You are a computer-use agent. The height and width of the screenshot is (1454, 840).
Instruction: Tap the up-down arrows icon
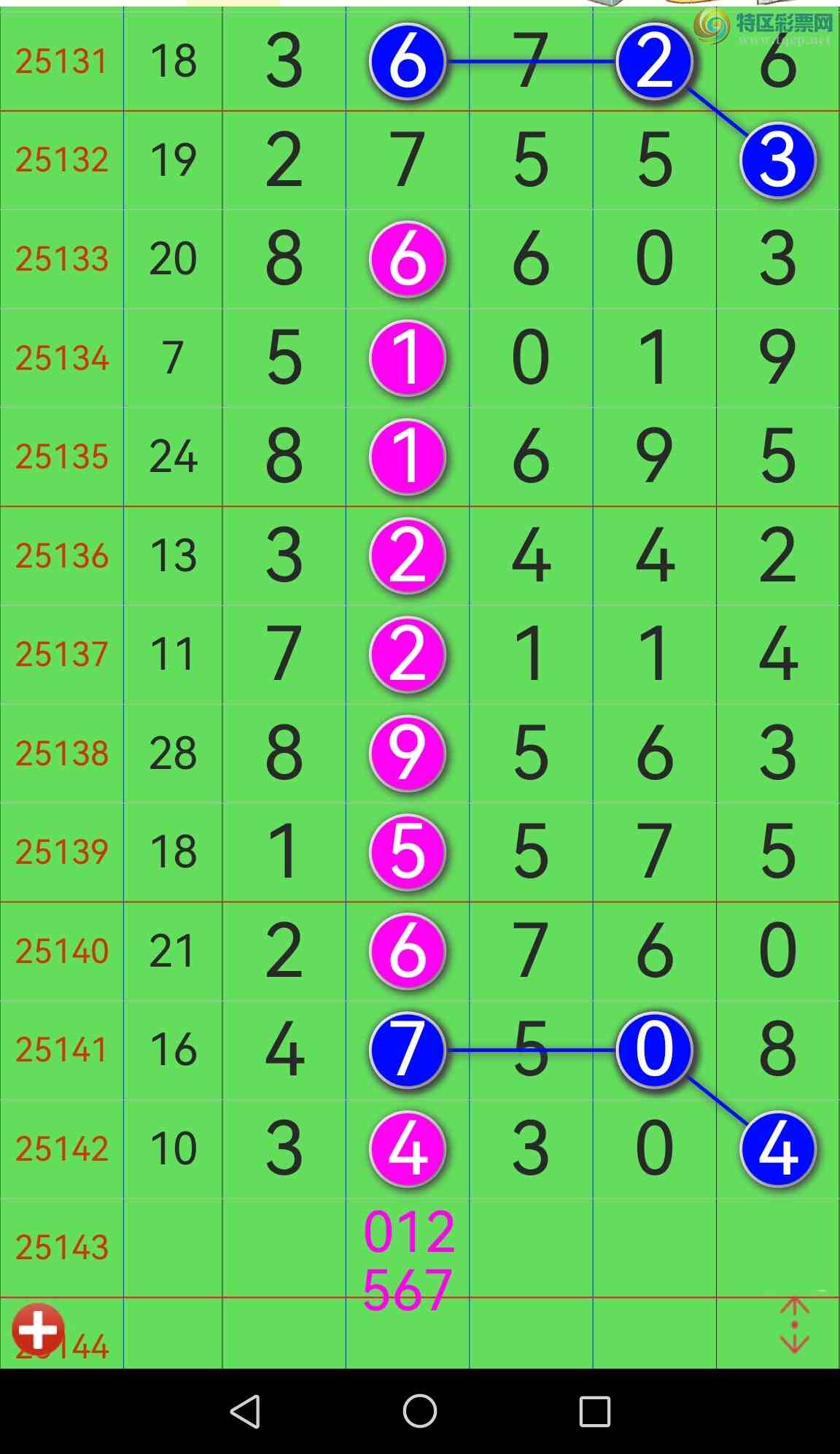point(794,1325)
